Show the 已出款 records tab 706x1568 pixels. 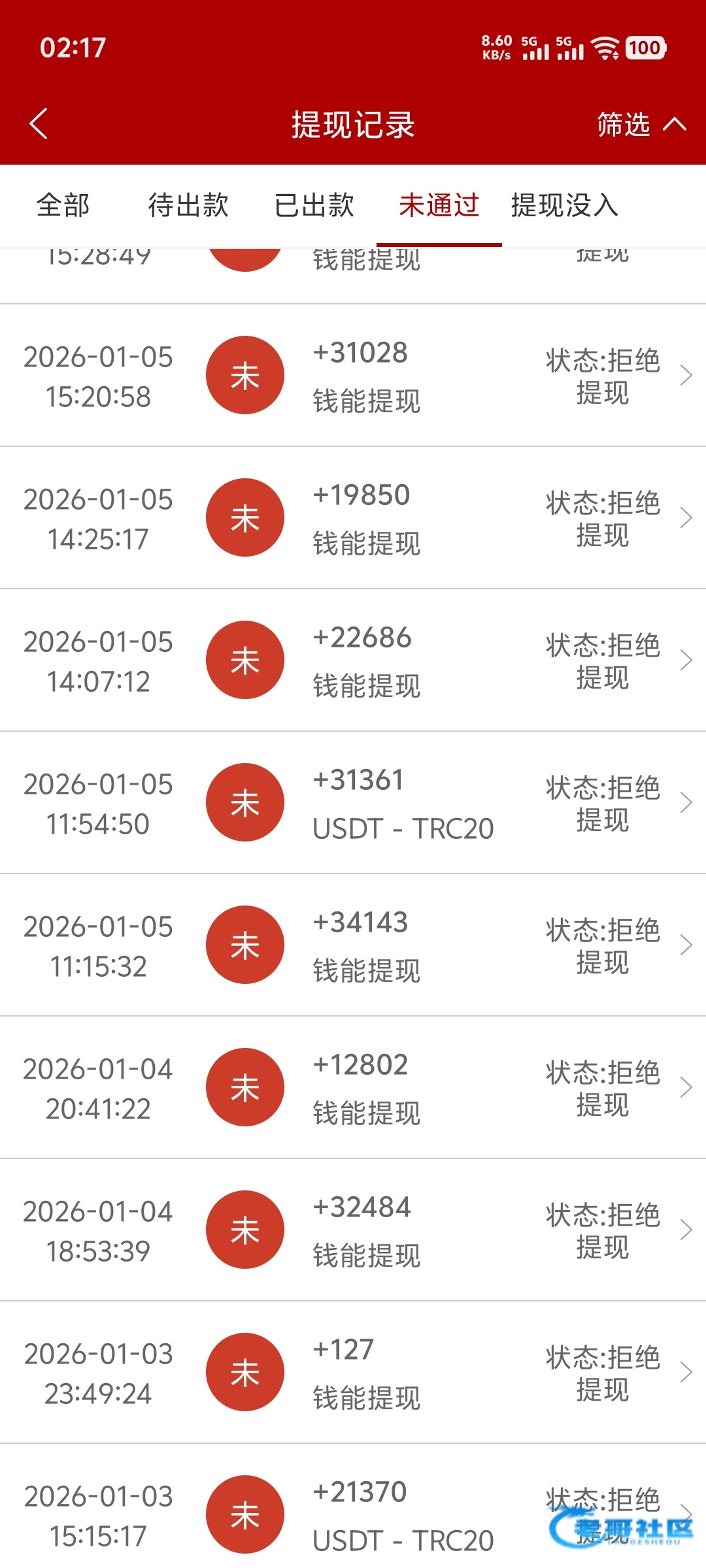[x=314, y=205]
